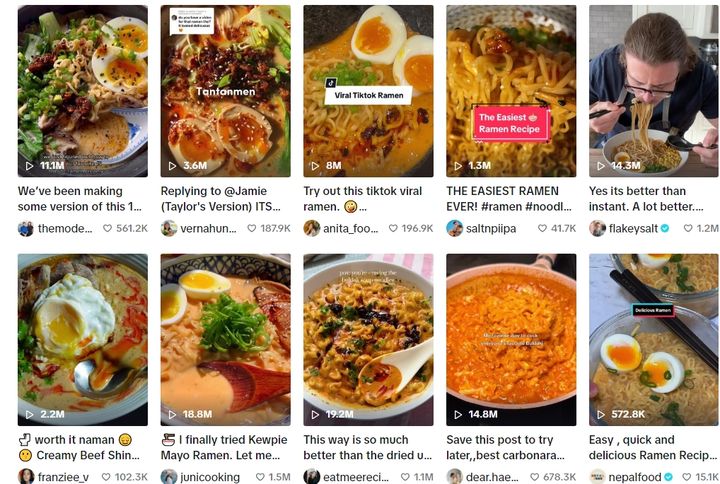This screenshot has width=720, height=484.
Task: Play The Easiest Ramen Recipe video
Action: tap(511, 90)
